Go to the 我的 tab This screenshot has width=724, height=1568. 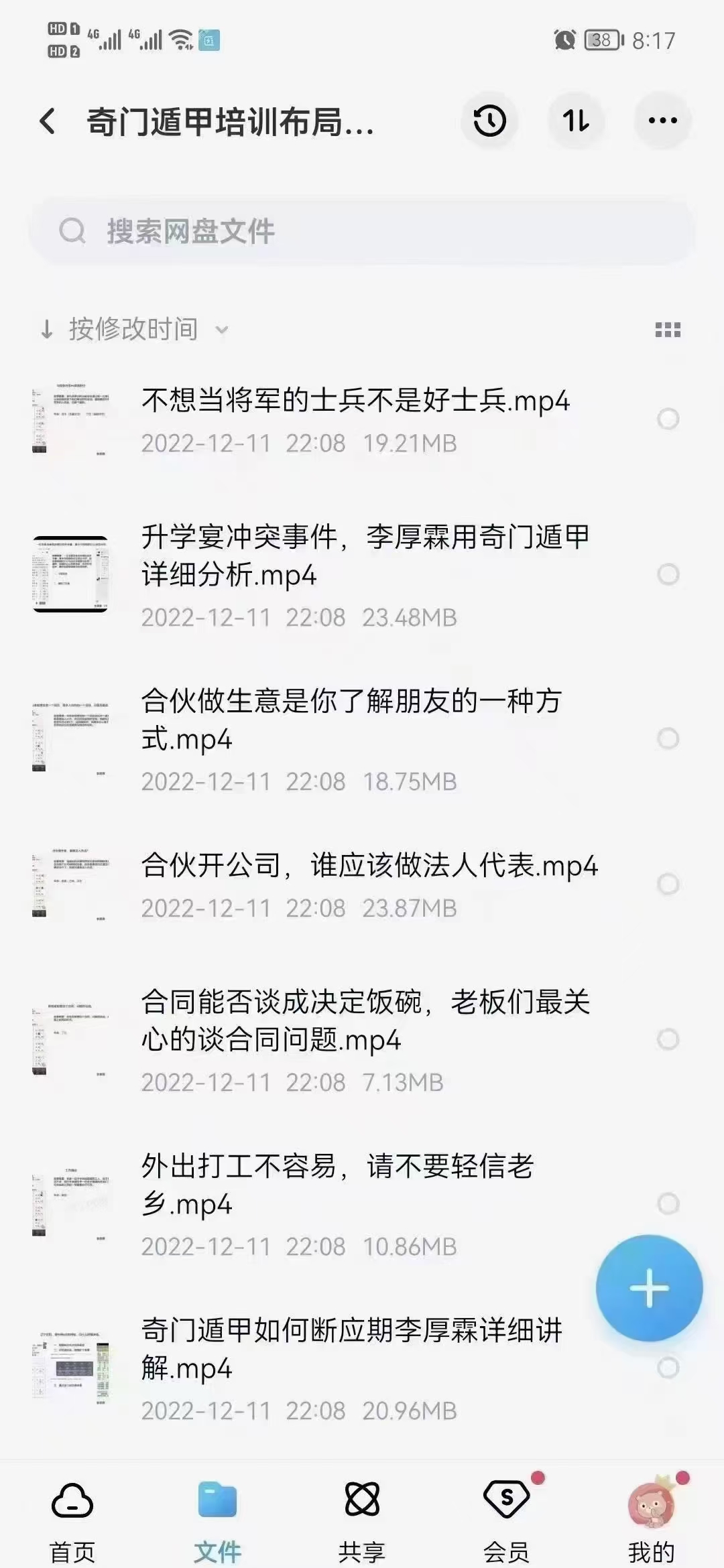click(x=651, y=1520)
